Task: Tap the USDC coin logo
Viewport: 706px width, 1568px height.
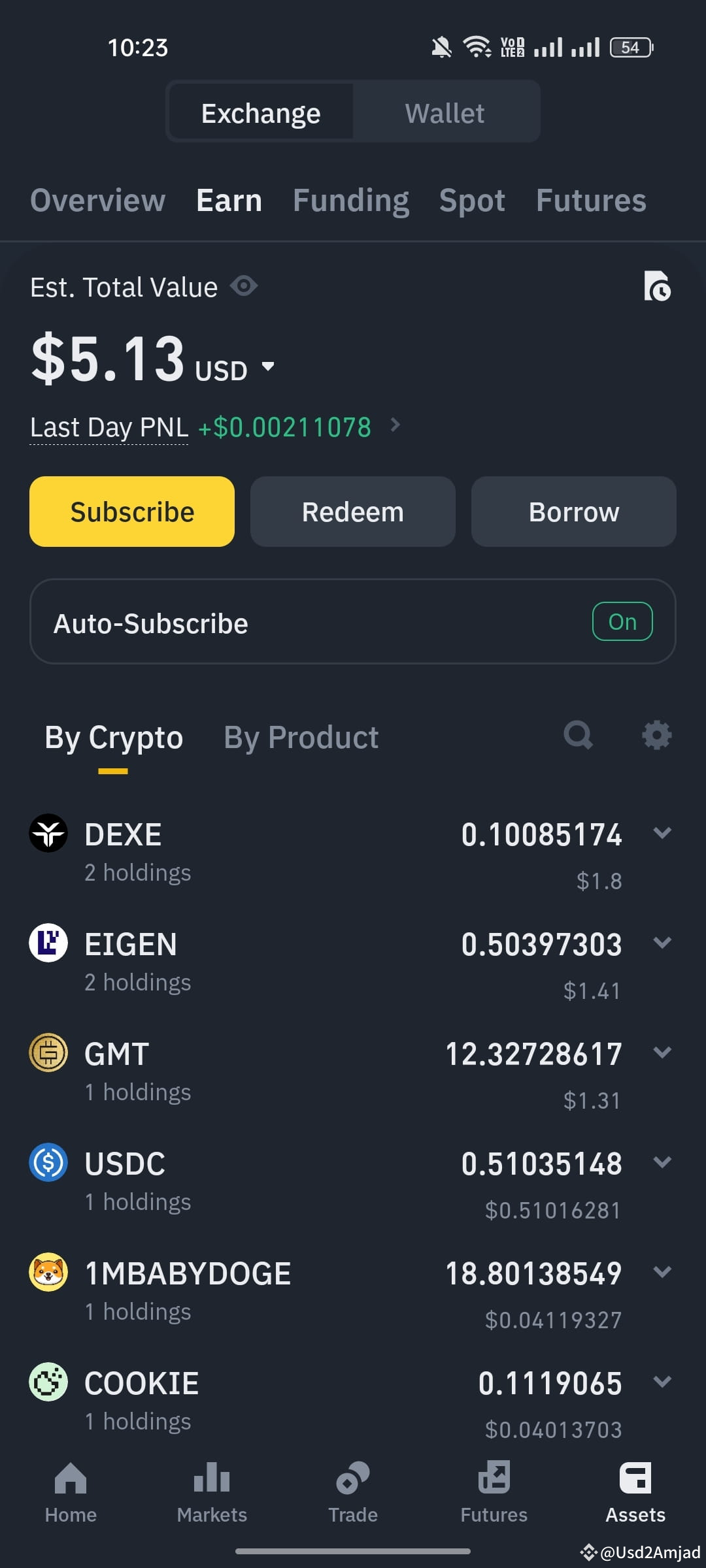Action: tap(48, 1162)
